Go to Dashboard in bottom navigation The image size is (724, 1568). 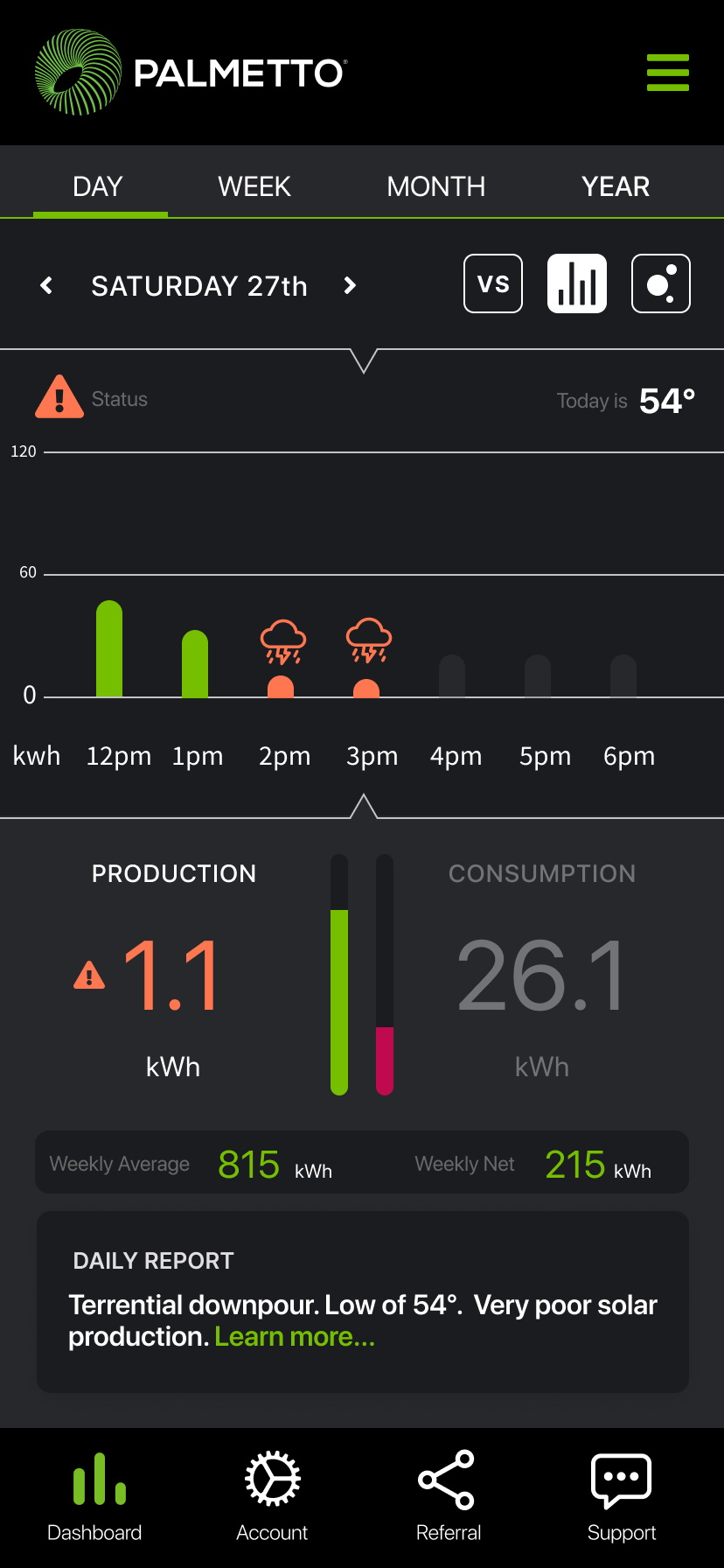click(x=95, y=1497)
